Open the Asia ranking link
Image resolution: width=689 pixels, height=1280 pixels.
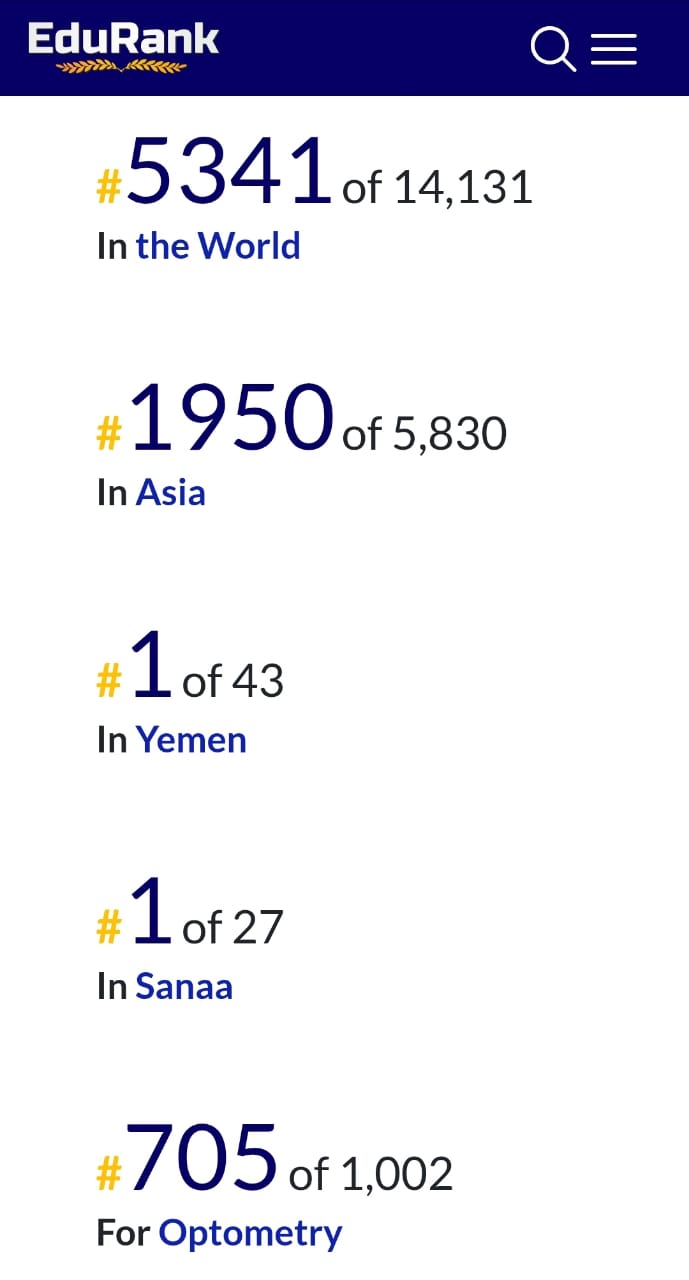coord(170,492)
